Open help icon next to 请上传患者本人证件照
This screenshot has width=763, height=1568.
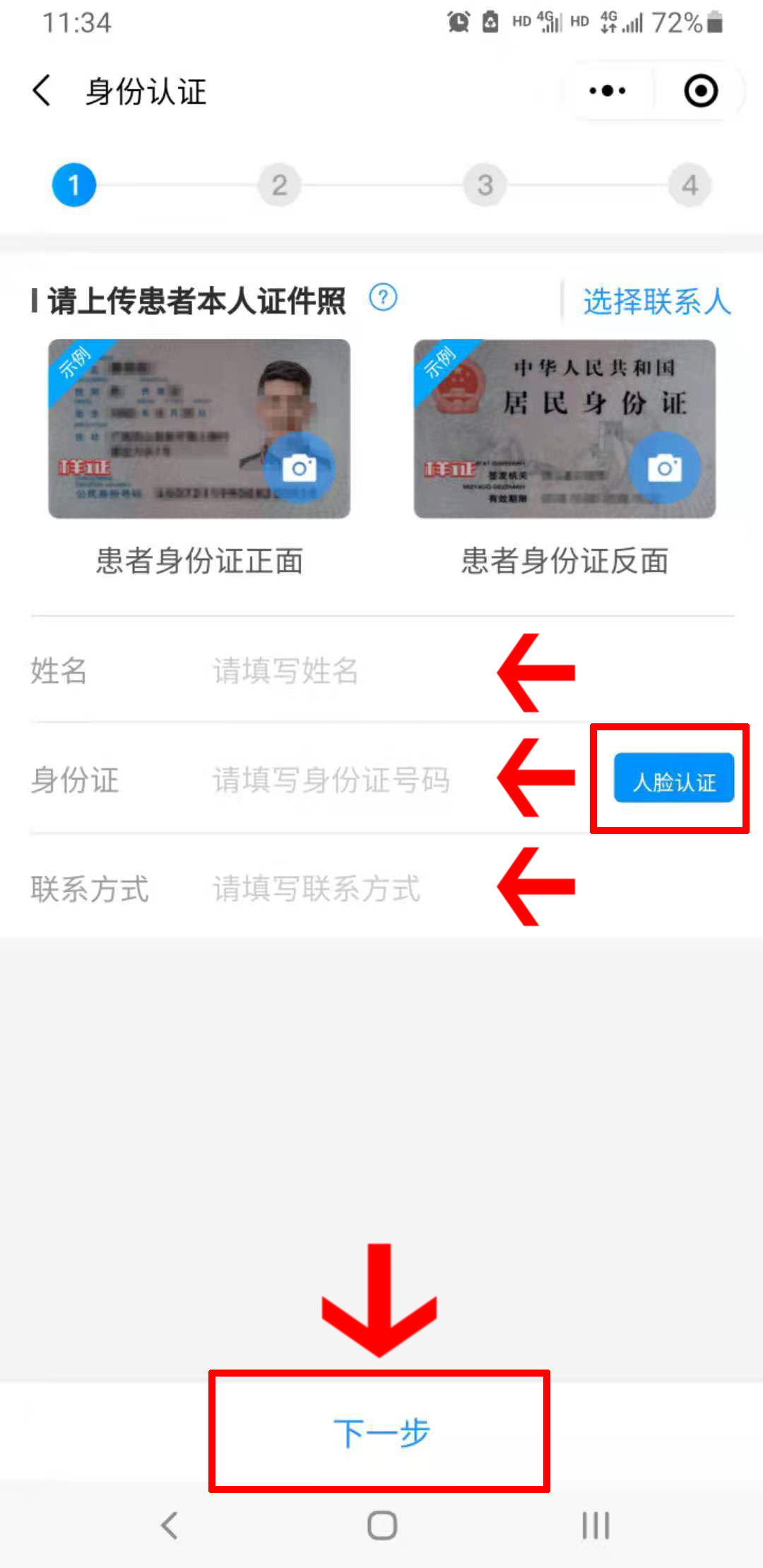pos(383,298)
